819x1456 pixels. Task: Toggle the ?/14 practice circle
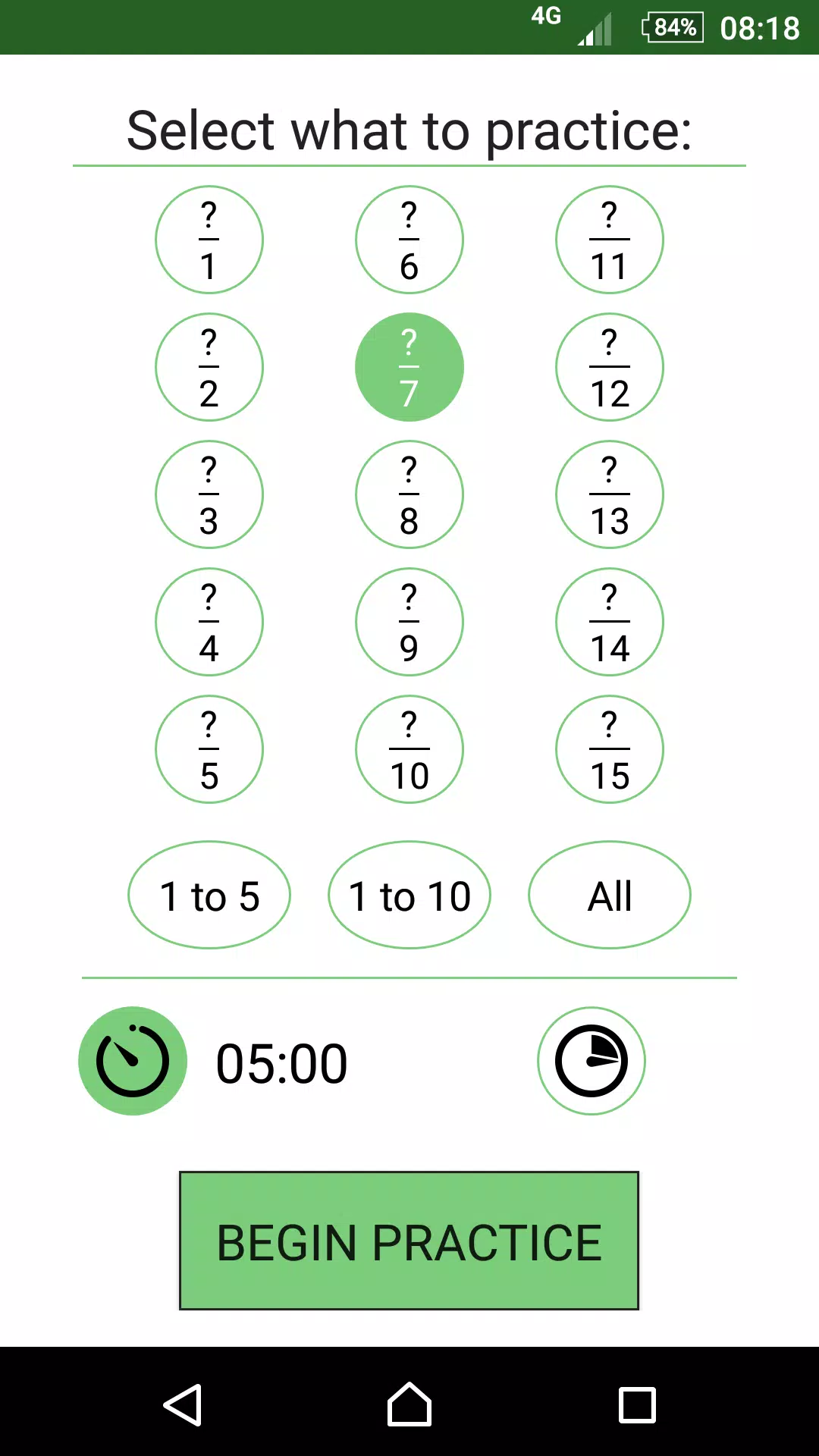coord(610,622)
